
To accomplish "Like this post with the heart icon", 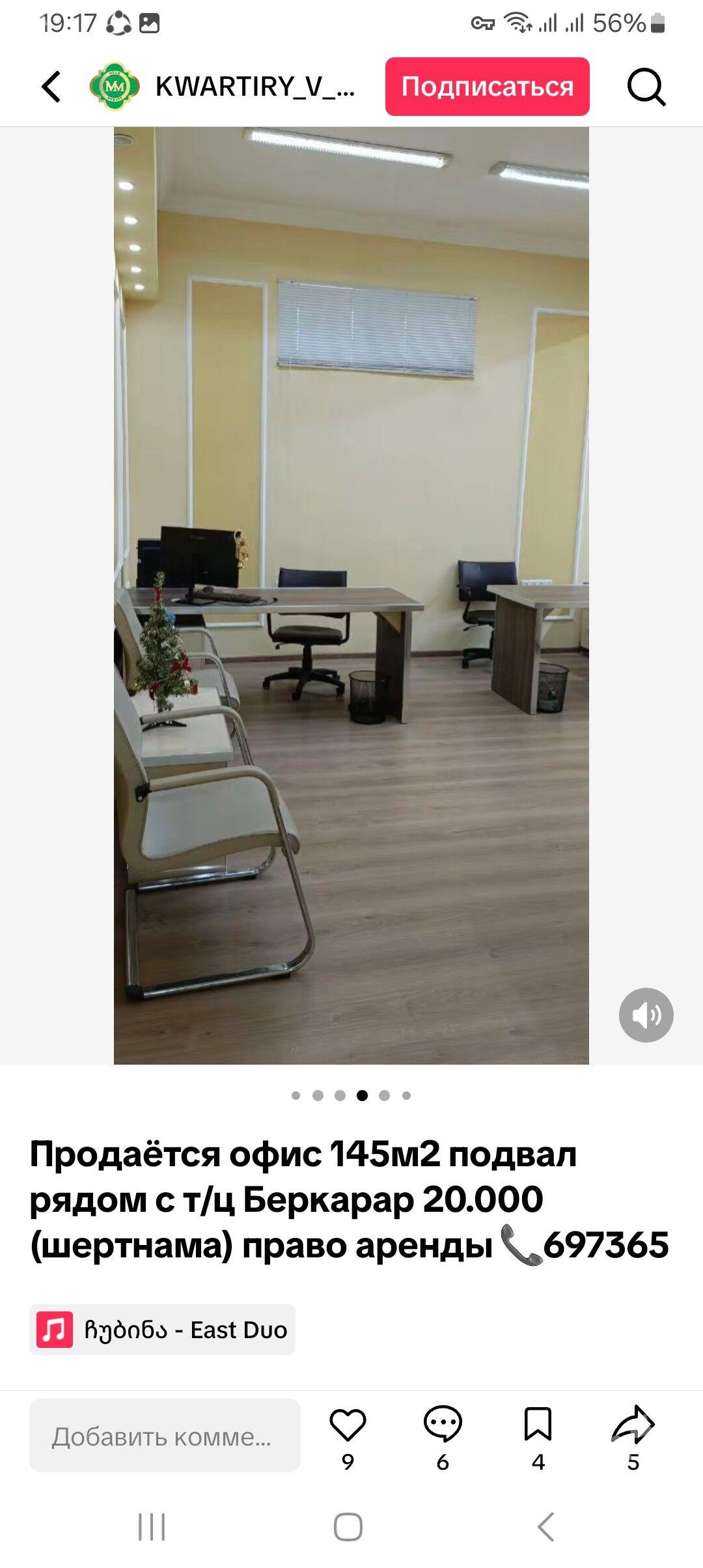I will pos(348,1423).
